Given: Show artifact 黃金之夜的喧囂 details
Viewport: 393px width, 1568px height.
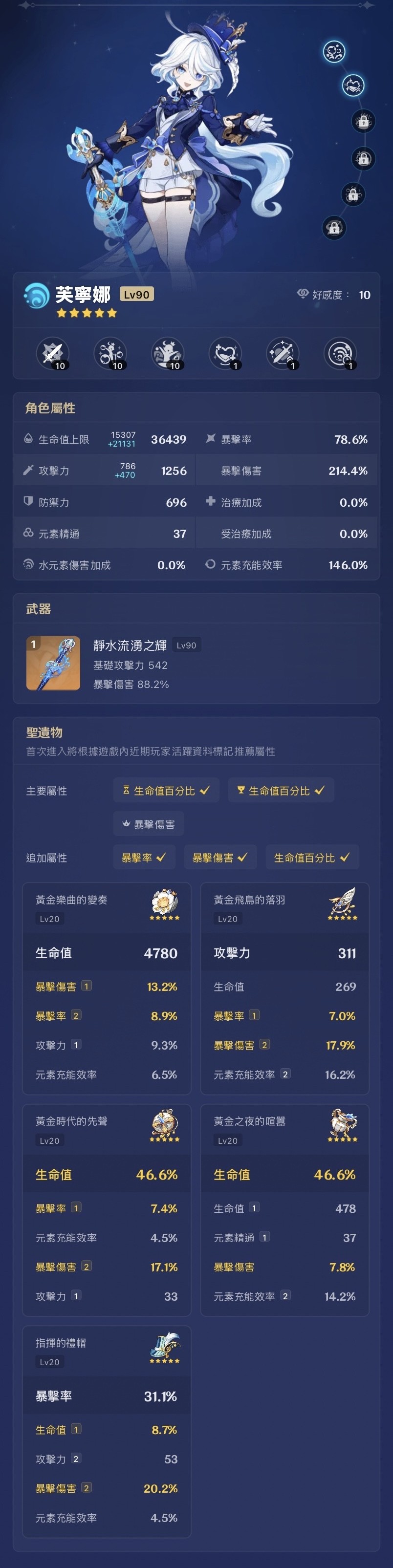Looking at the screenshot, I should tap(284, 1209).
